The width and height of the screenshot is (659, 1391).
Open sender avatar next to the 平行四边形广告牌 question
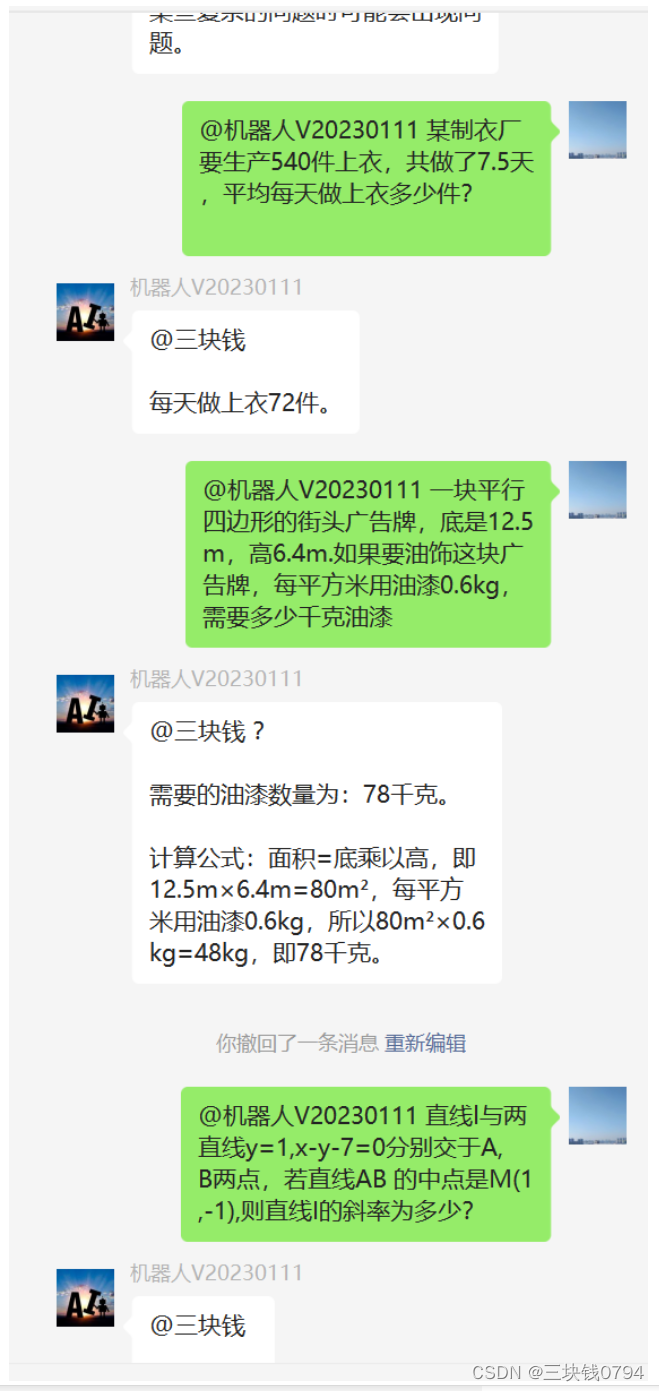(x=597, y=490)
